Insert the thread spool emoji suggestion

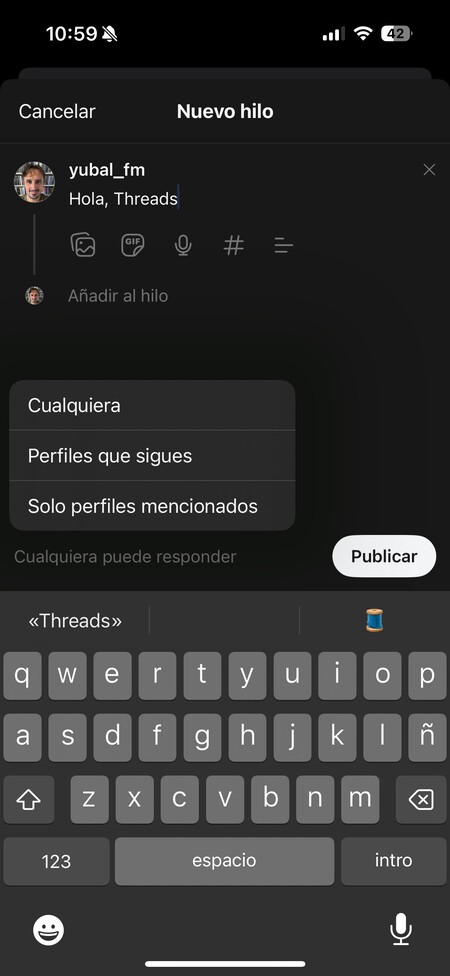[374, 621]
